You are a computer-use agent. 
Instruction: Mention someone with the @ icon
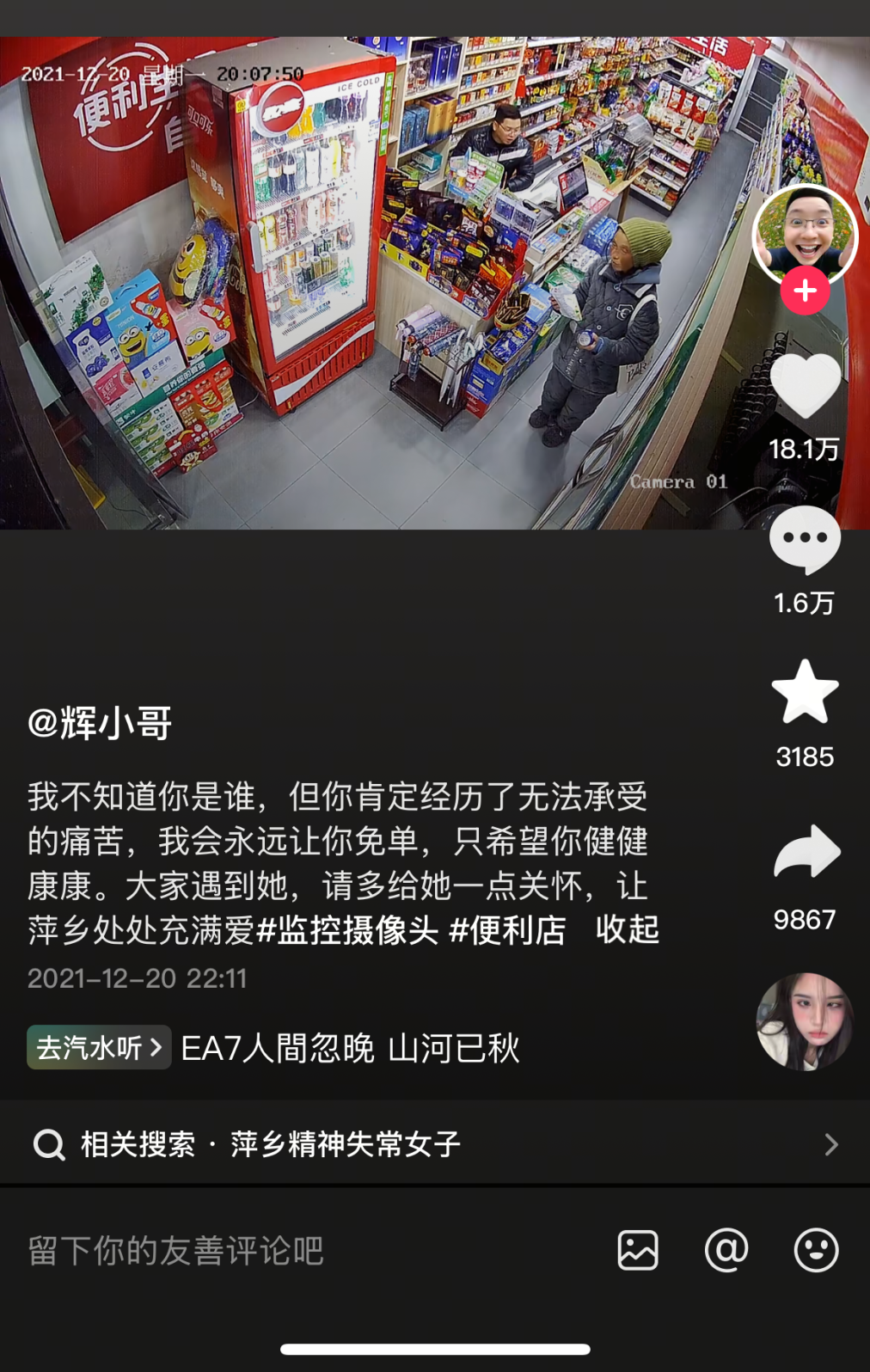pyautogui.click(x=726, y=1250)
